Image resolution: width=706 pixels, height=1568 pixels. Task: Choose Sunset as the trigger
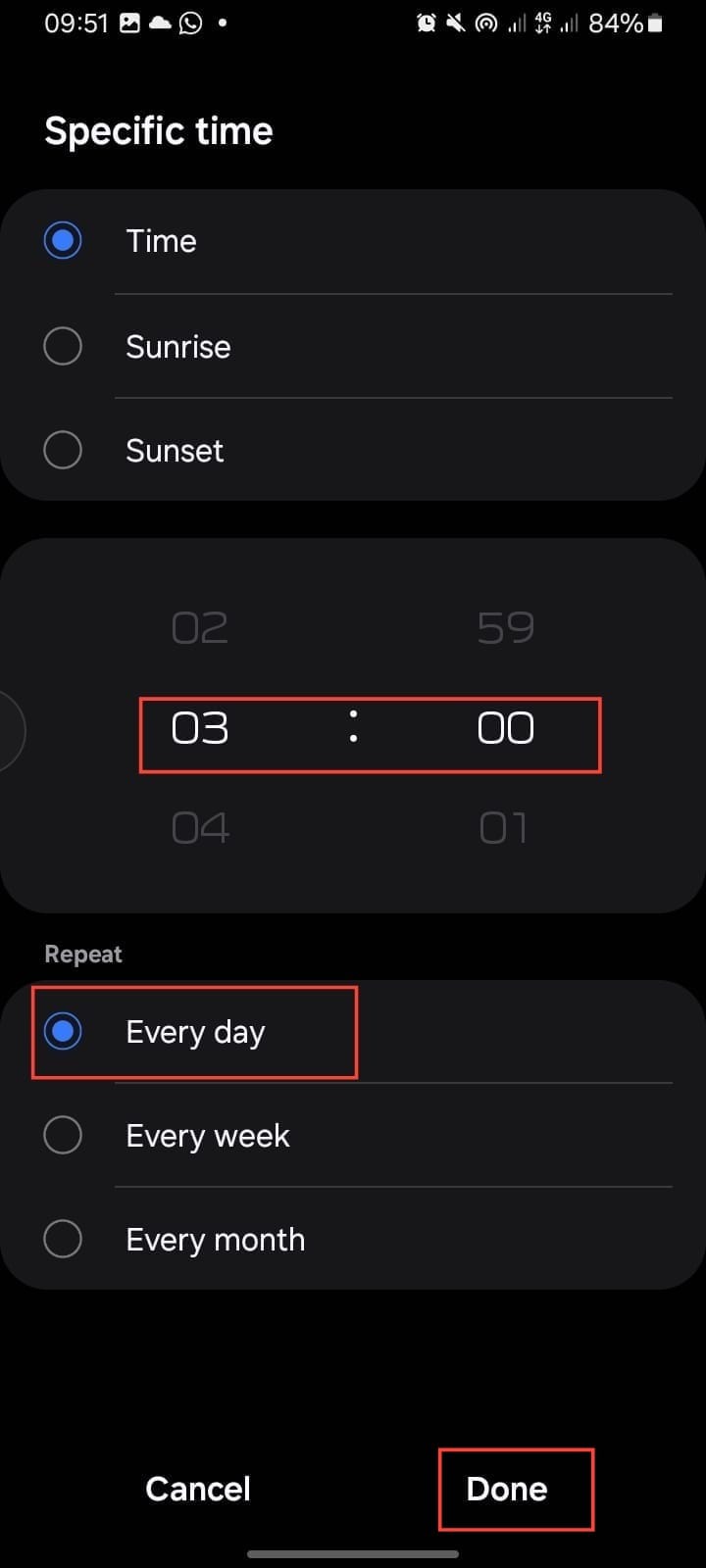click(x=63, y=451)
